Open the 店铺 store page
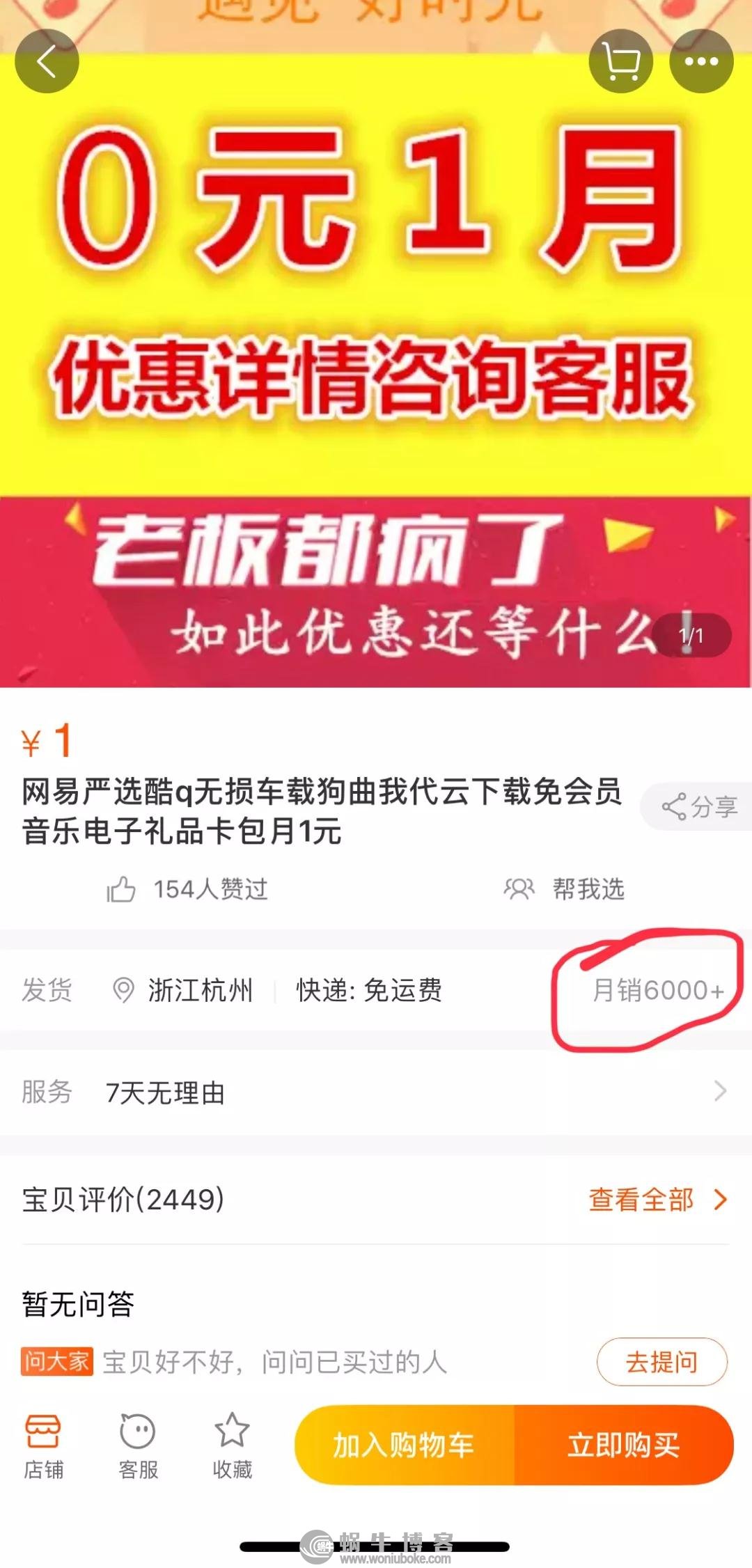Viewport: 752px width, 1568px height. click(43, 1446)
